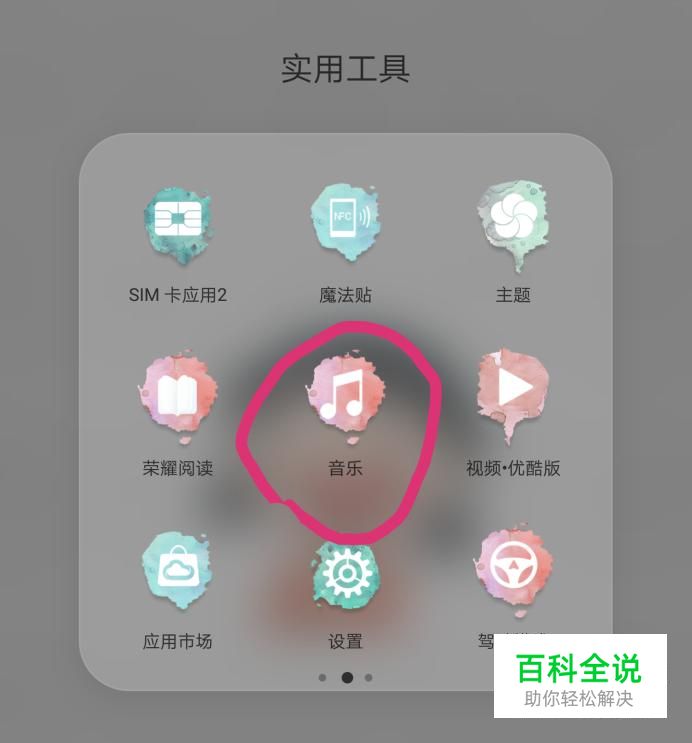The height and width of the screenshot is (743, 692).
Task: Launch the 音乐 music app
Action: 346,394
